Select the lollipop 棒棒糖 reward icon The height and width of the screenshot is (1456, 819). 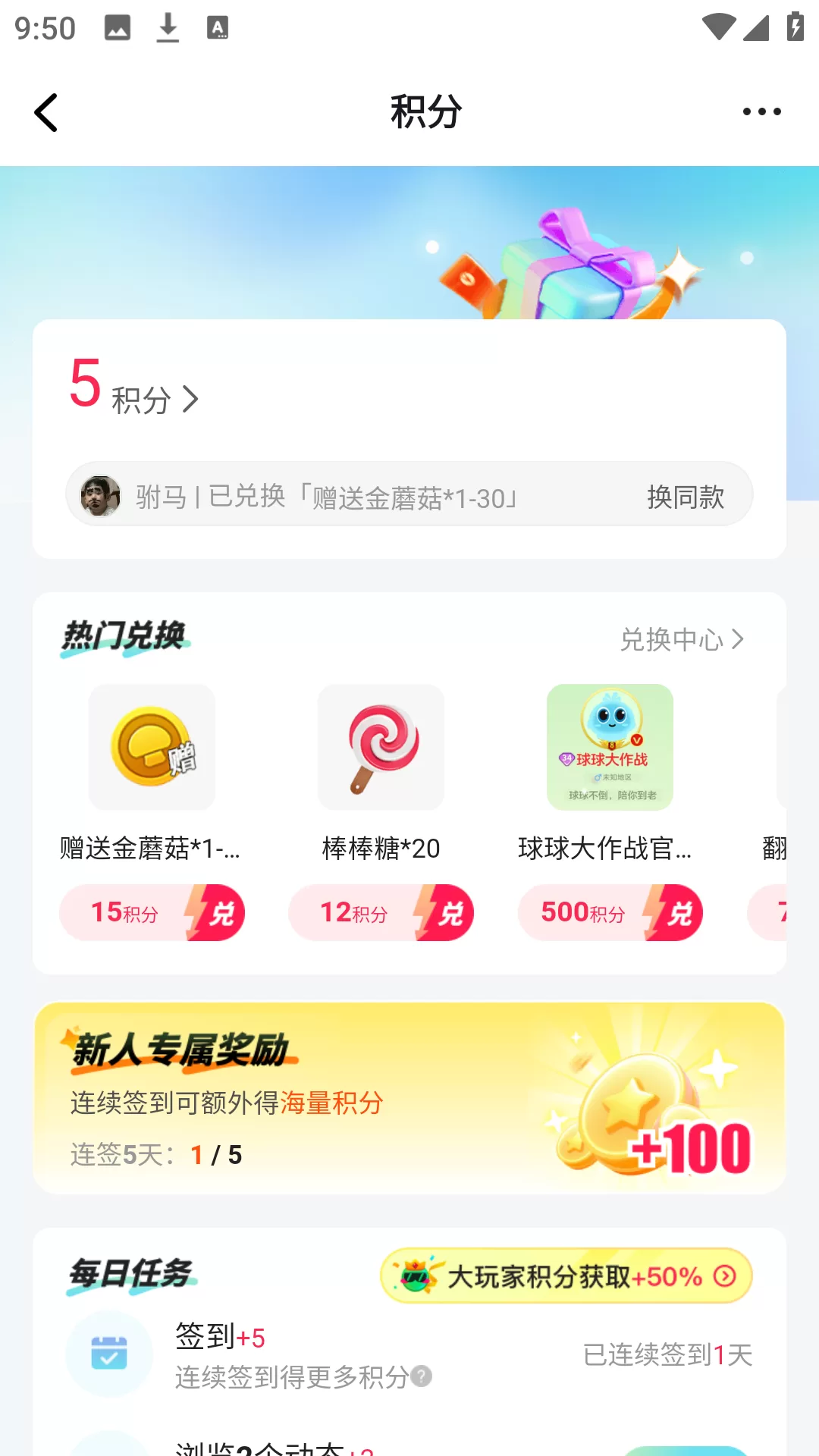[381, 747]
